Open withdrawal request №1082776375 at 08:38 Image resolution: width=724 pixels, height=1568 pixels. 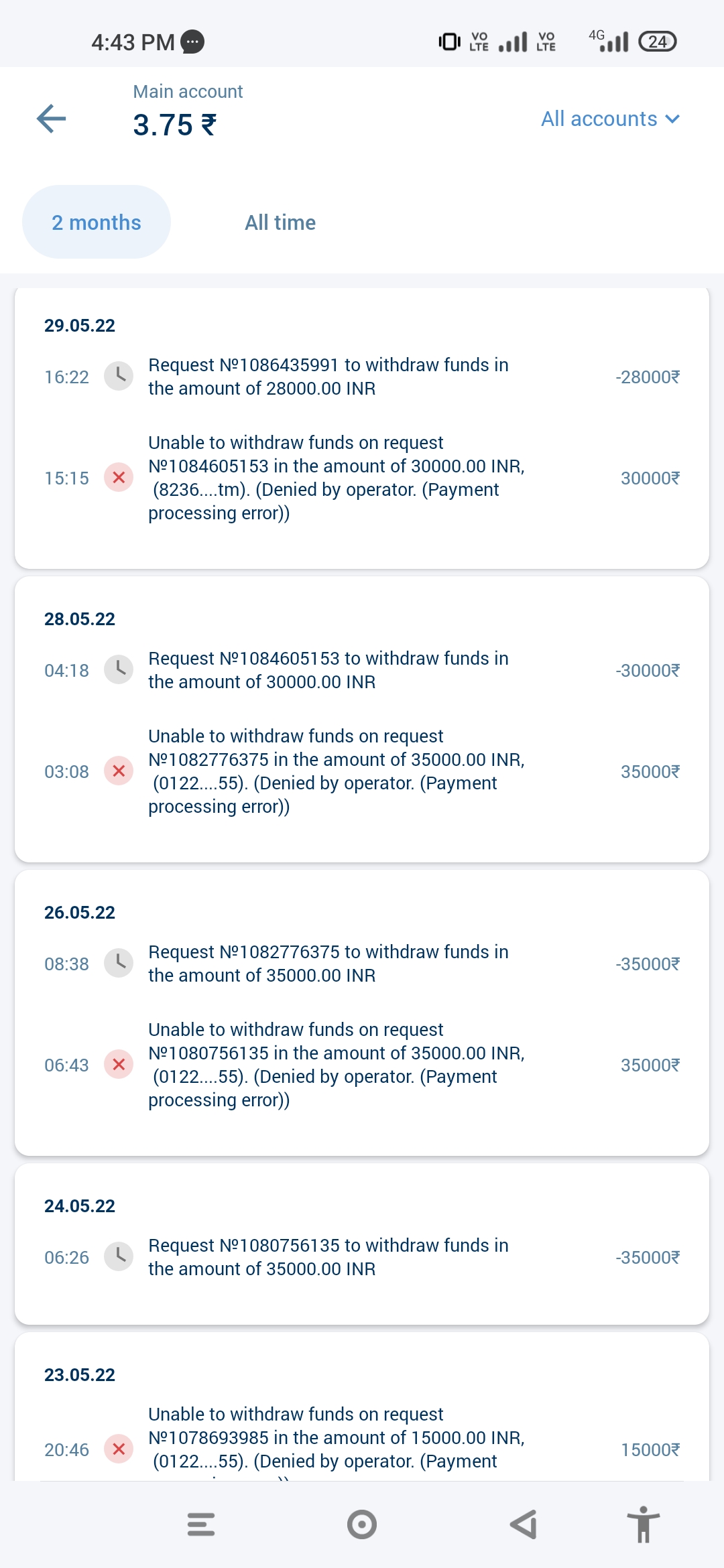[x=328, y=964]
